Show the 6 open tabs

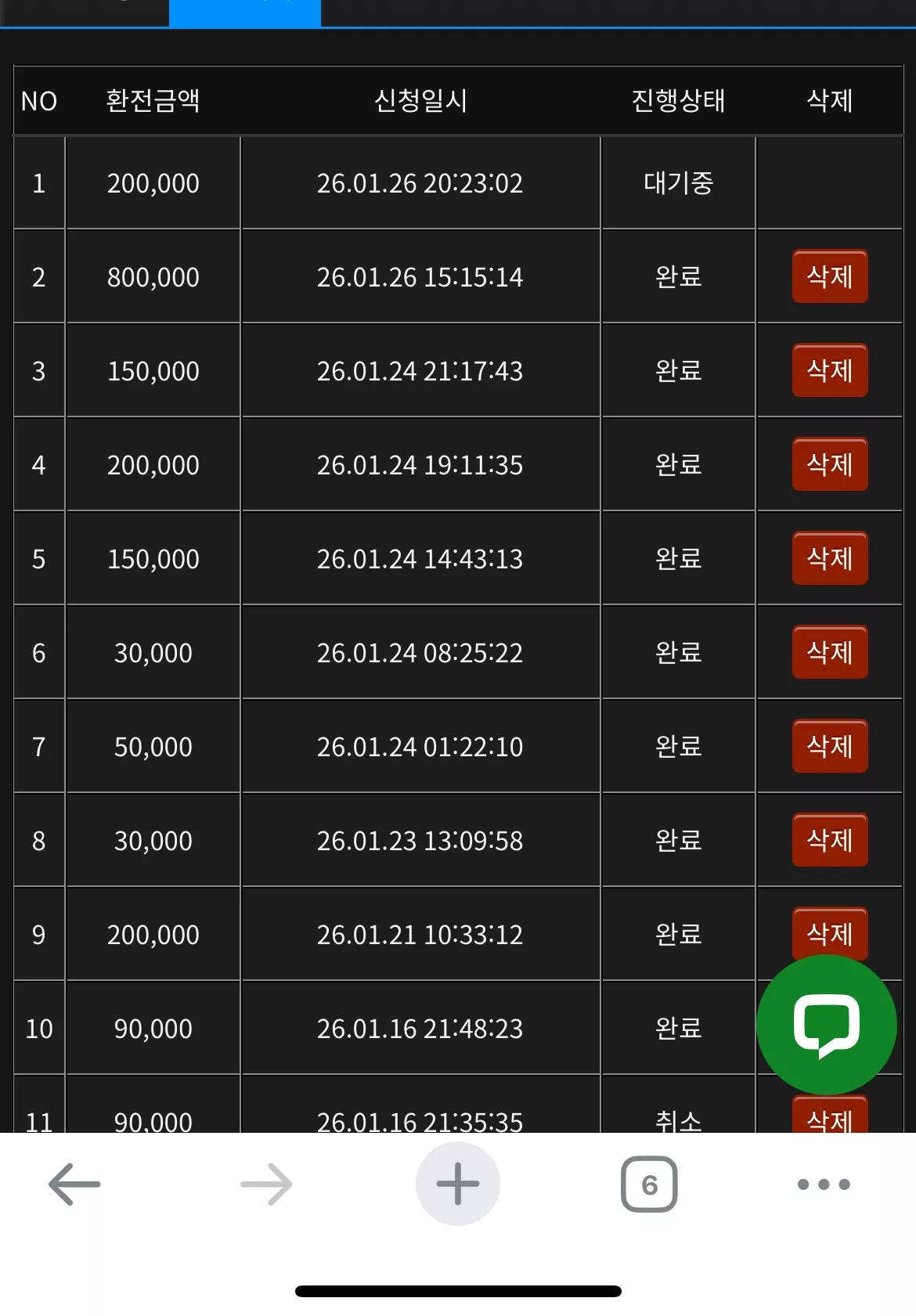[649, 1184]
